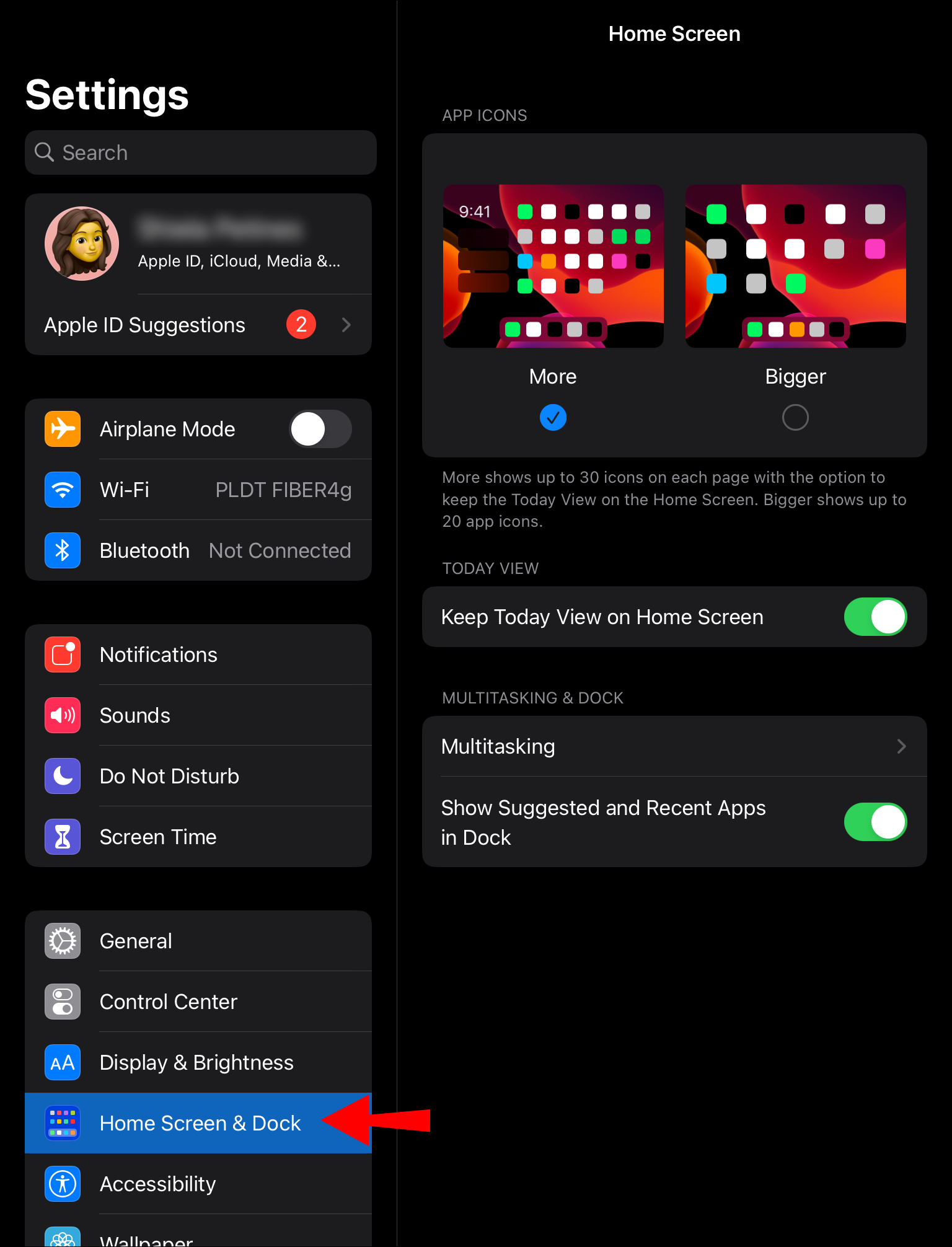The width and height of the screenshot is (952, 1247).
Task: Open Display & Brightness settings
Action: click(x=198, y=1062)
